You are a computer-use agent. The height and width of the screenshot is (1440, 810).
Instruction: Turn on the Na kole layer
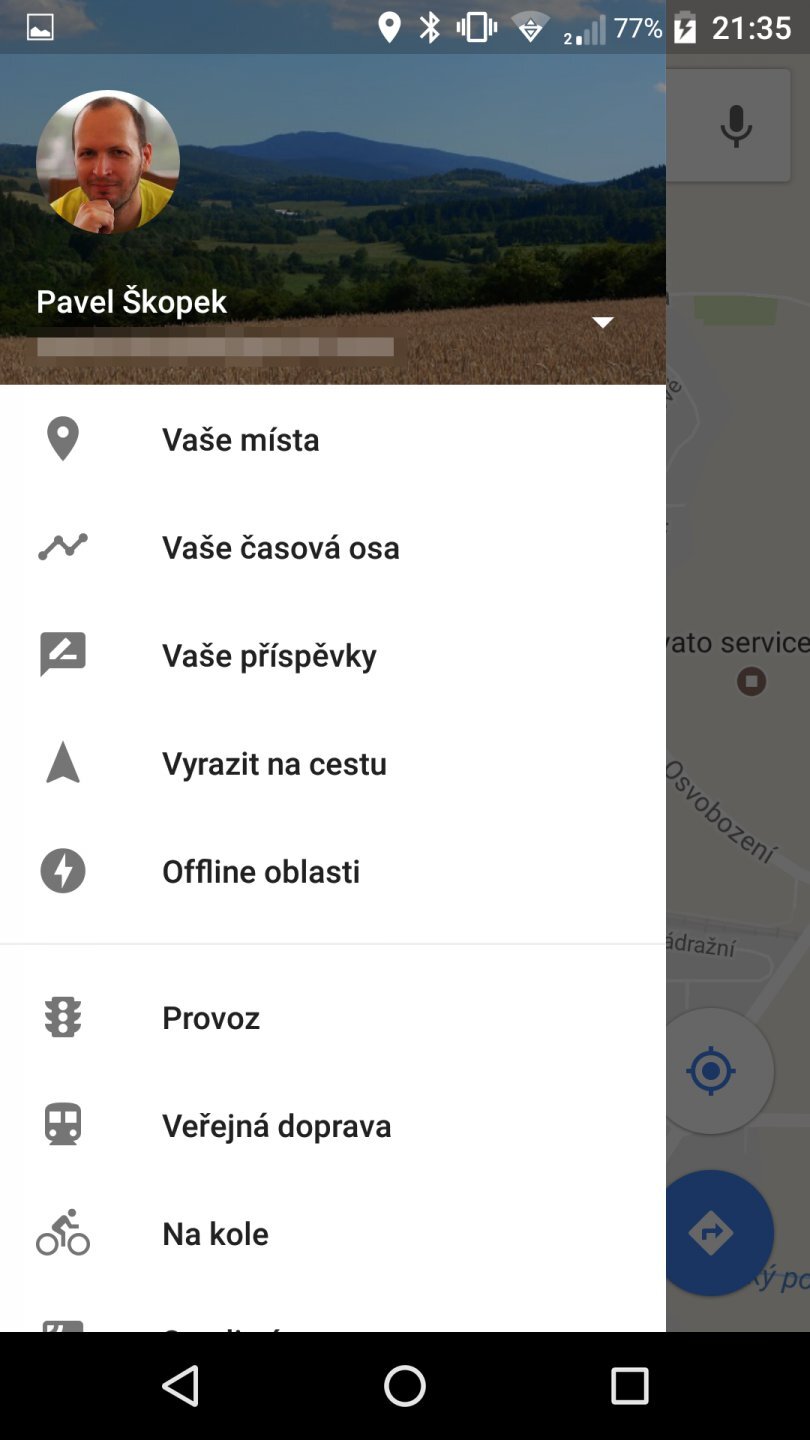click(215, 1233)
